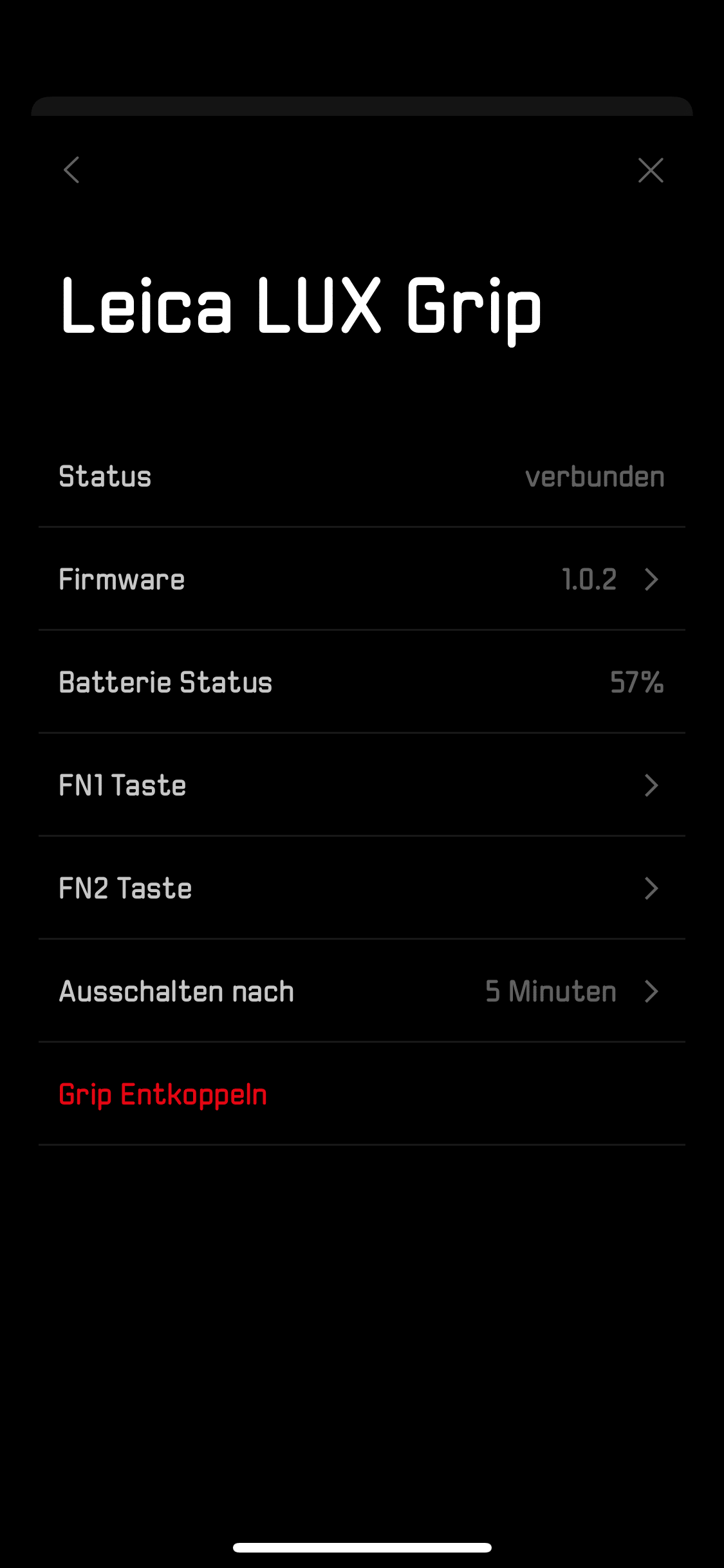
Task: Open Firmware version 1.0.2 details
Action: coord(362,579)
